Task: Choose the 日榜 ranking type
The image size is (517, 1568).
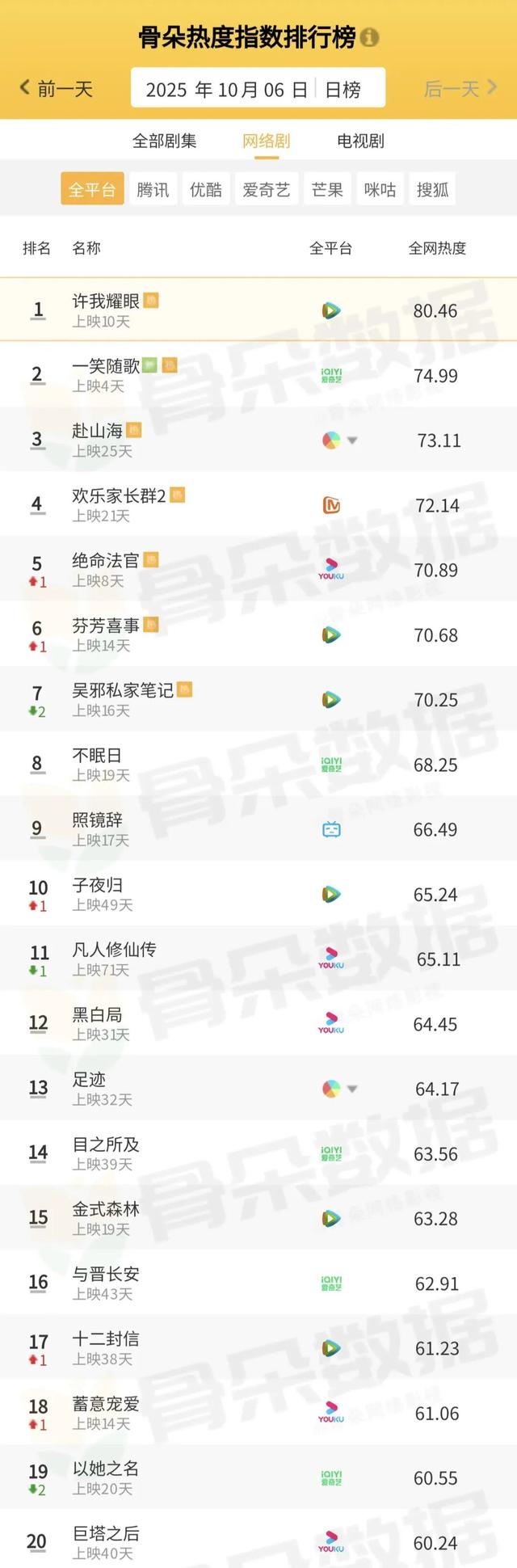Action: coord(343,89)
